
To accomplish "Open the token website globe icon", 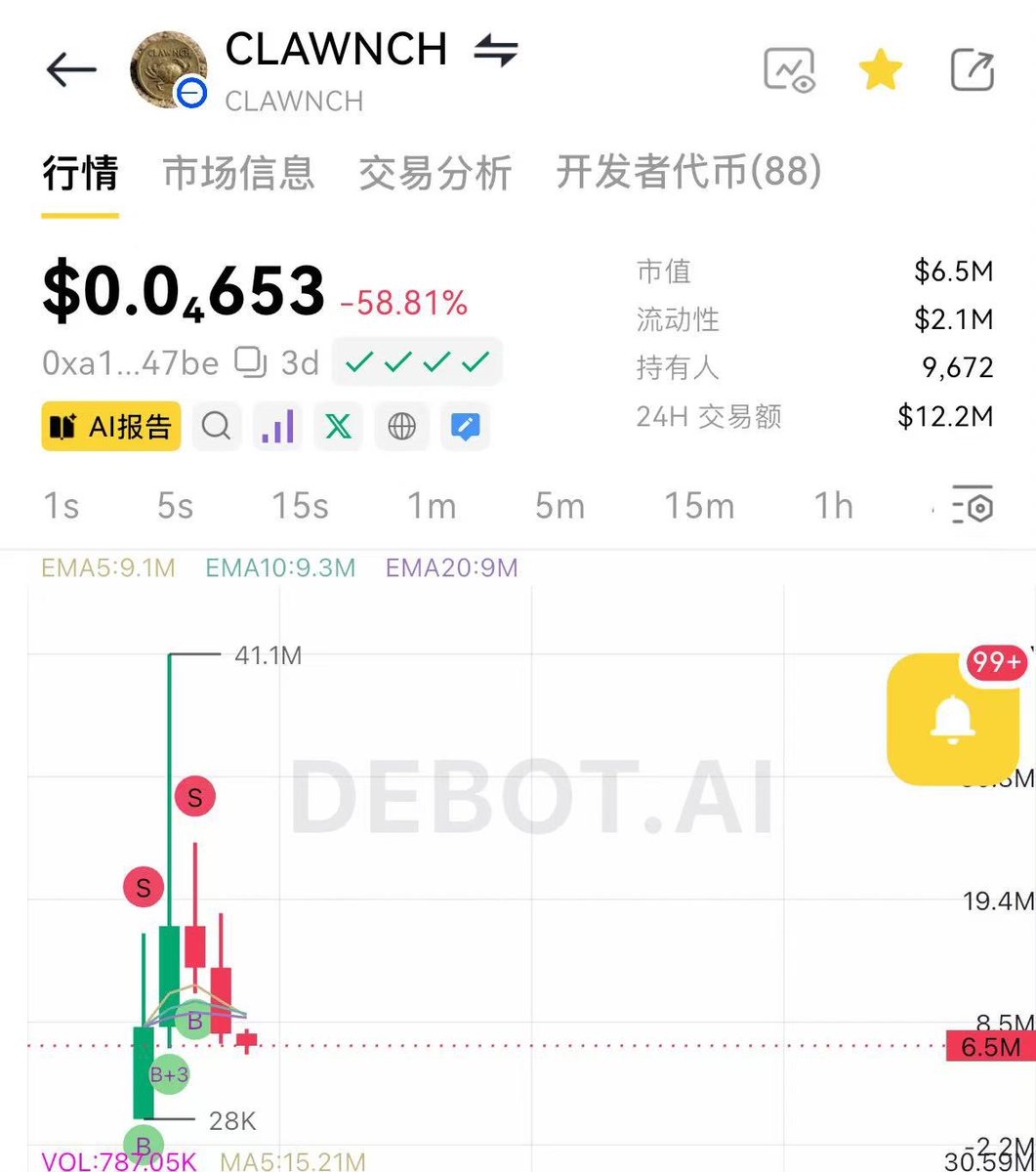I will pyautogui.click(x=401, y=427).
